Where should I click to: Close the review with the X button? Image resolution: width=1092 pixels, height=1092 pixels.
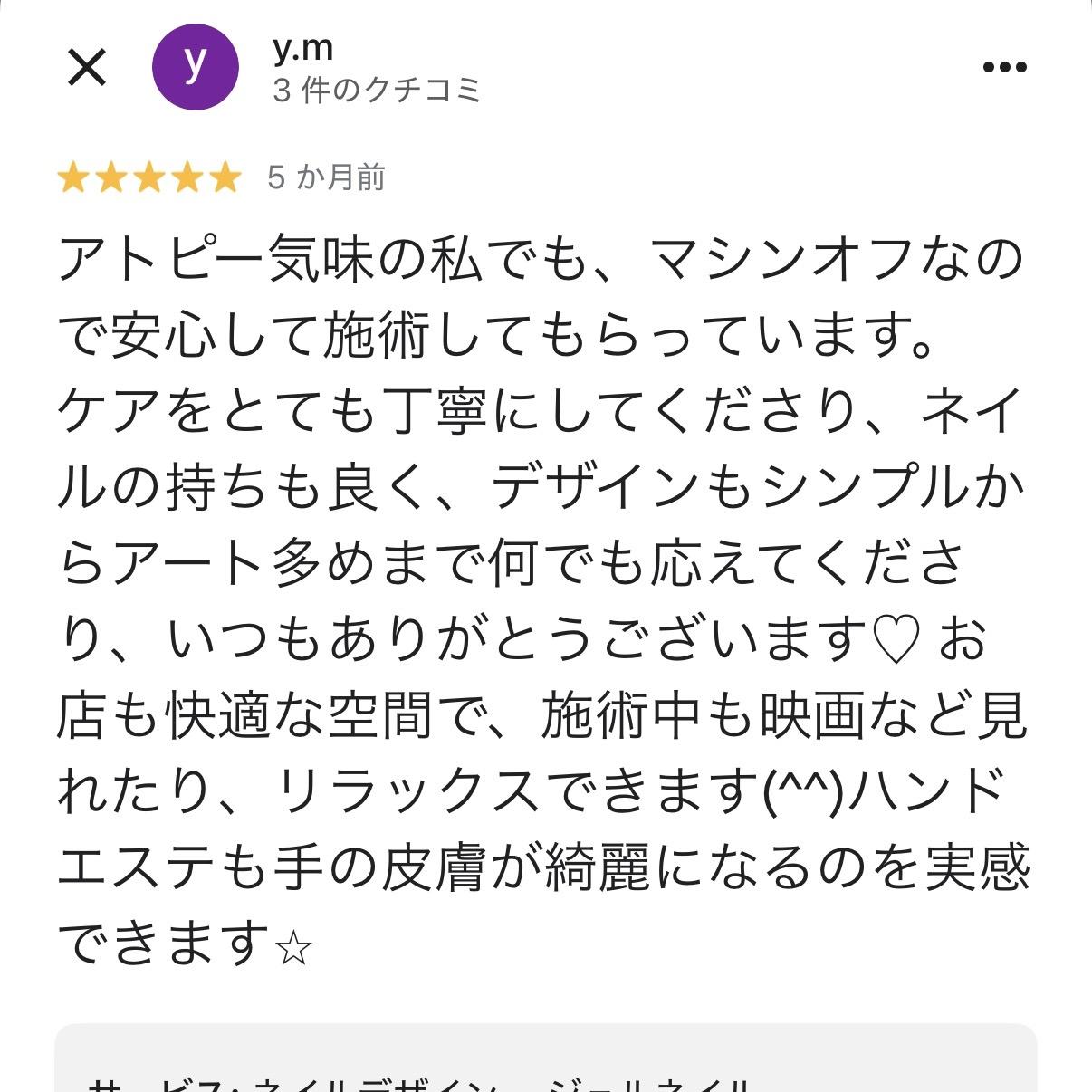(88, 67)
